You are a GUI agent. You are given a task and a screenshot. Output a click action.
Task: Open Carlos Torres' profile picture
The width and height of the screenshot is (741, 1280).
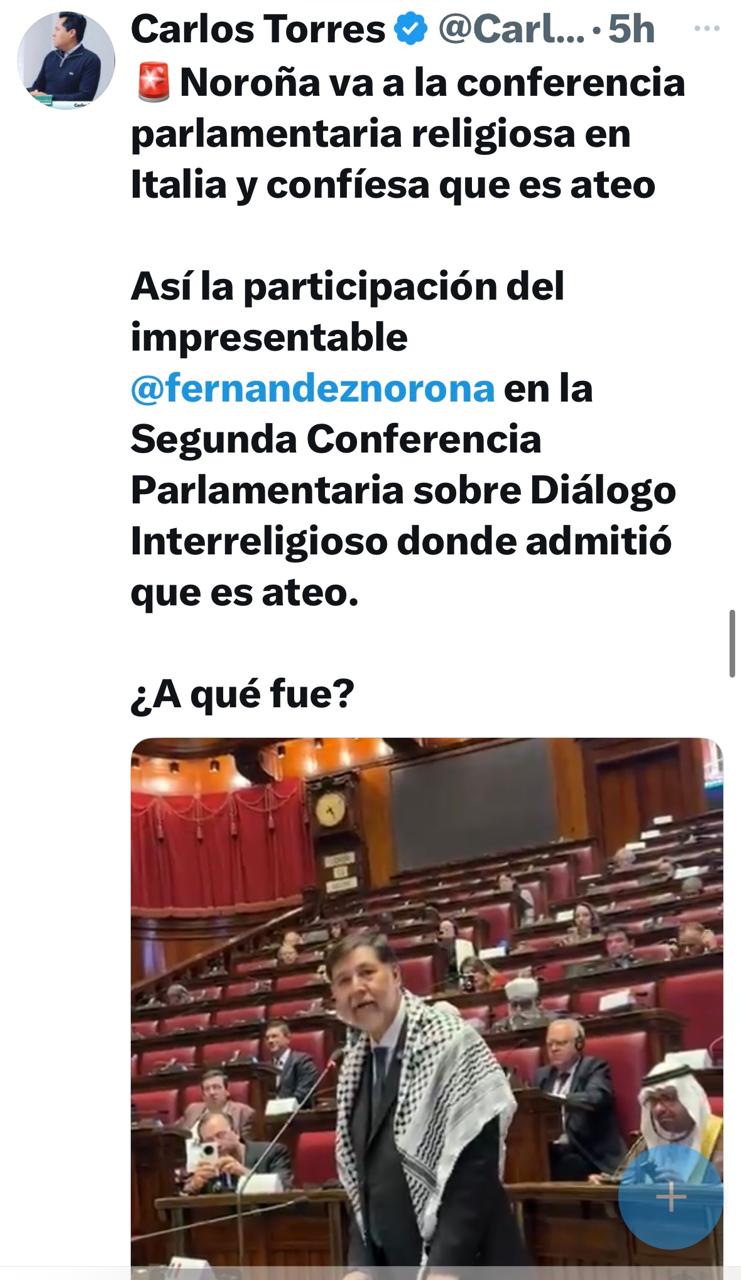click(66, 60)
